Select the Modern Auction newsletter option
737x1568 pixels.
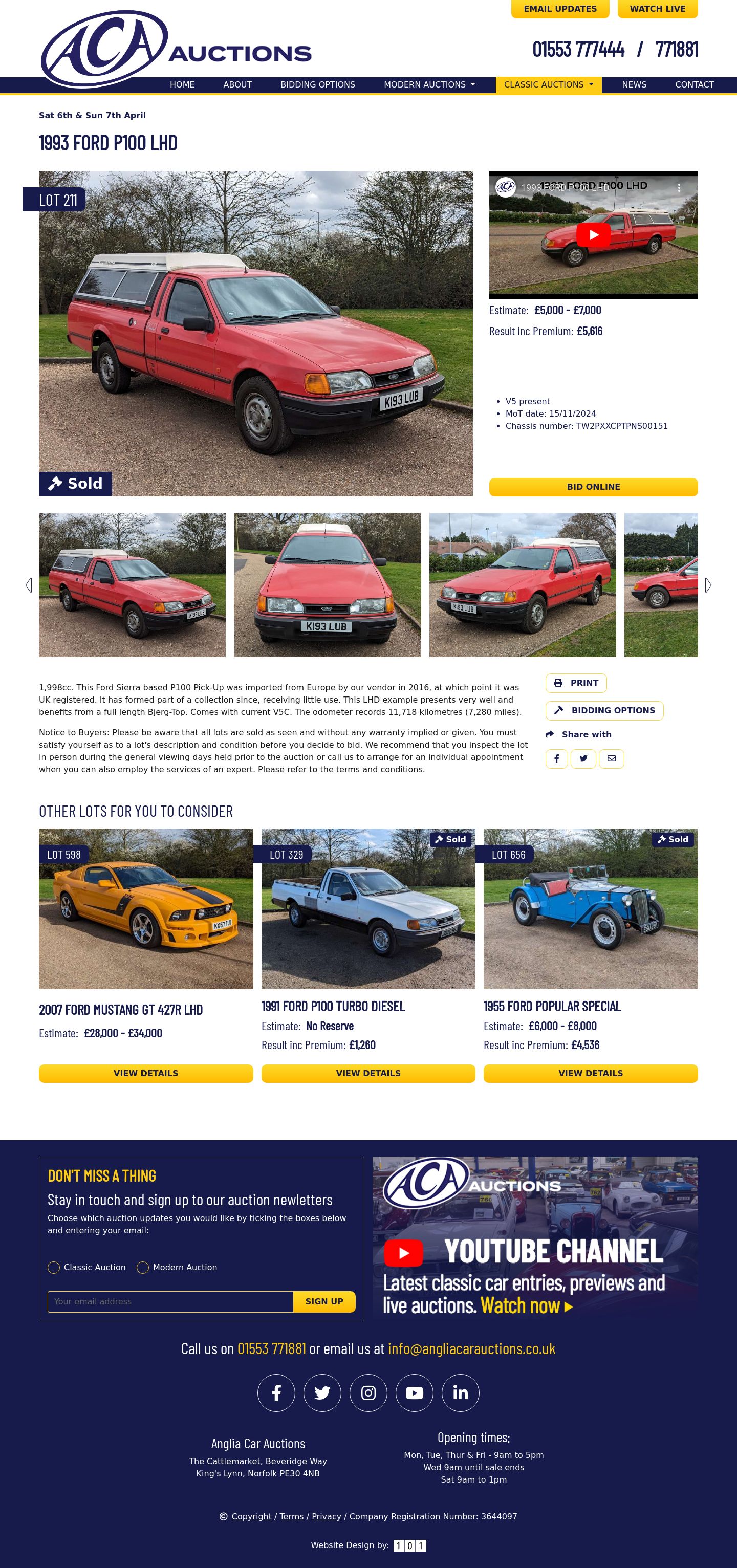click(142, 1267)
